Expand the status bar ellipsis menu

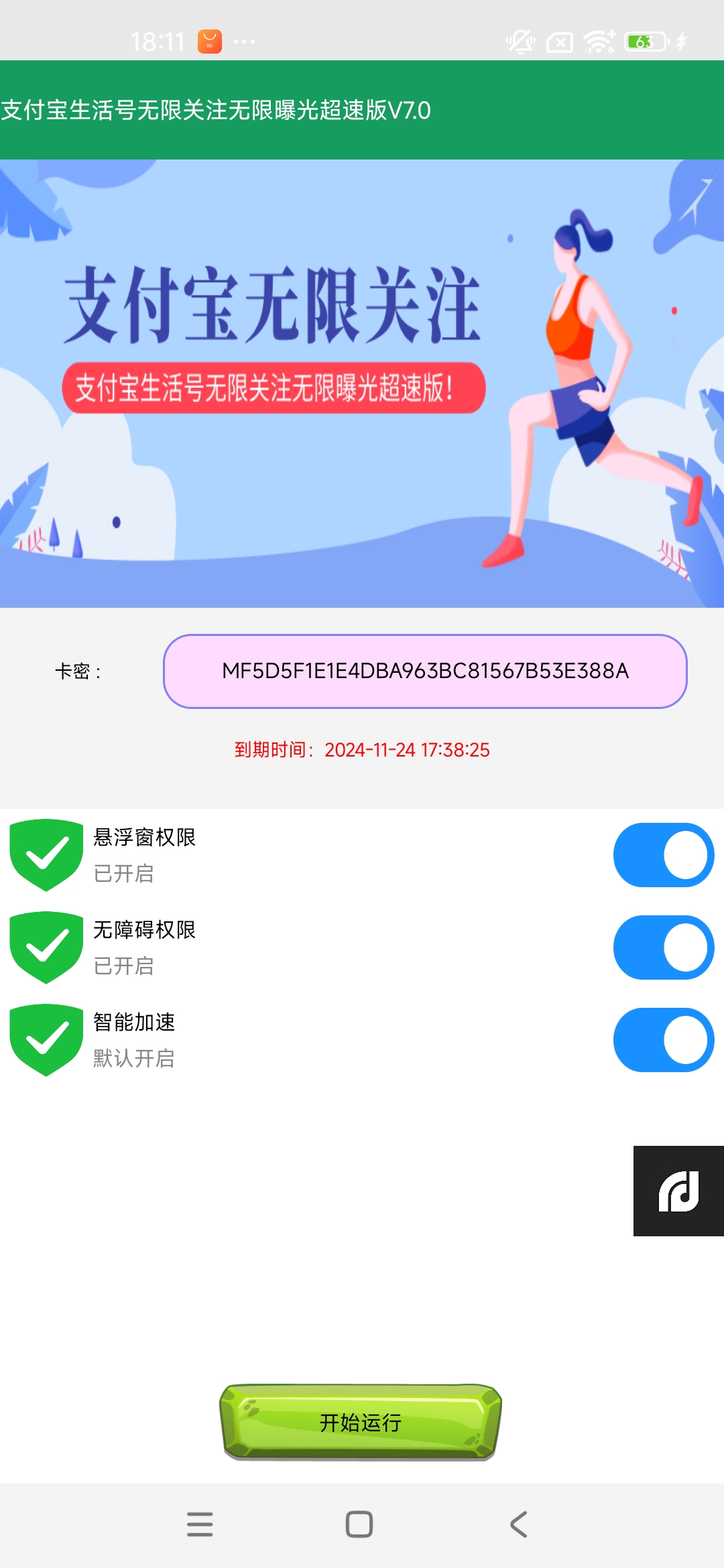click(x=243, y=42)
